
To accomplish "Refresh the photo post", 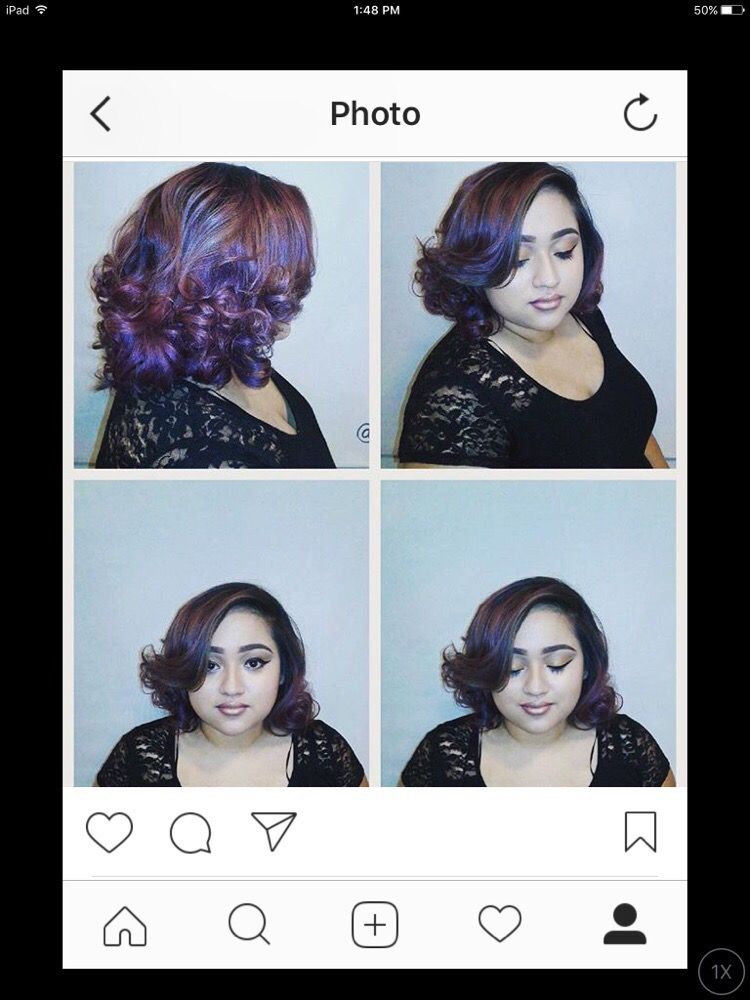I will click(640, 114).
